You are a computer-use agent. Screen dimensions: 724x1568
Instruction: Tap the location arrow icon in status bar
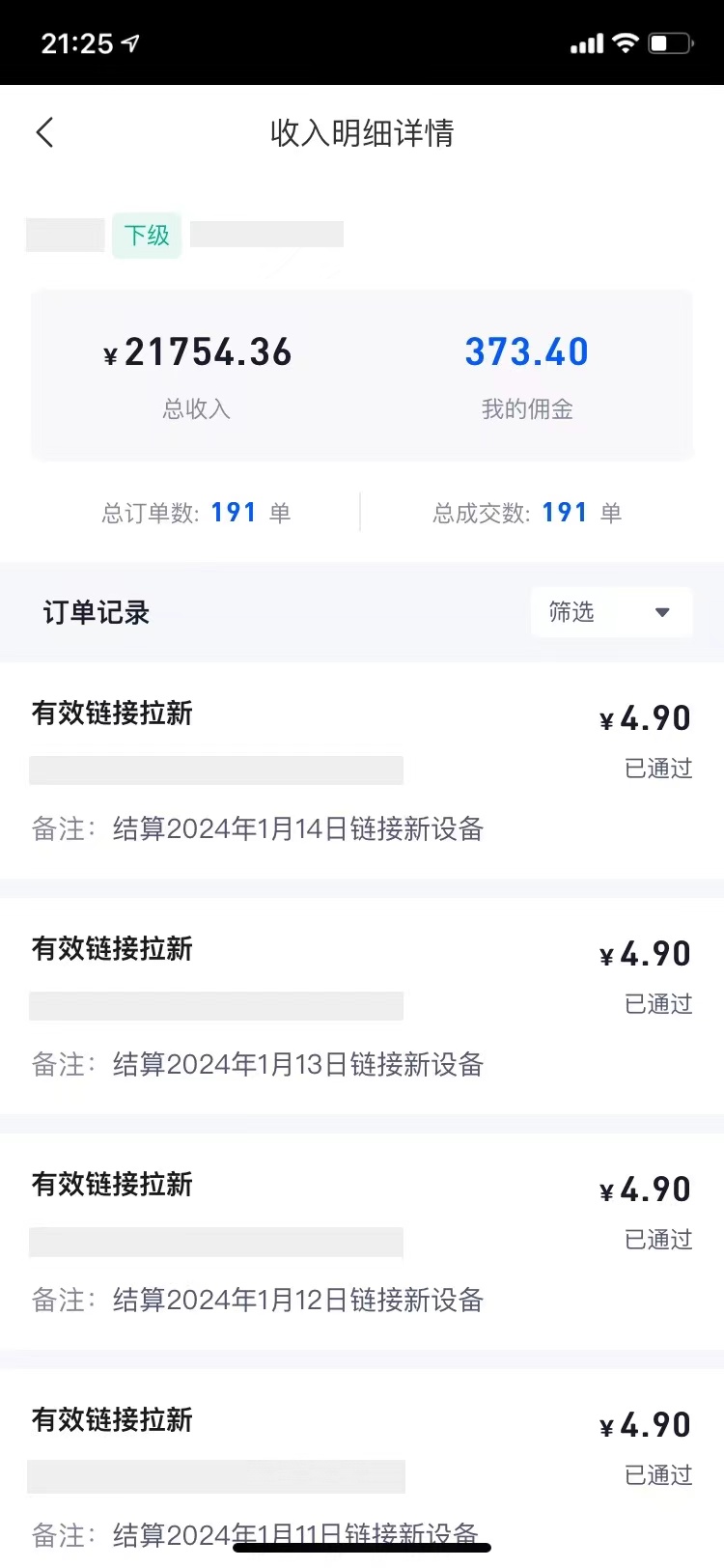click(131, 42)
